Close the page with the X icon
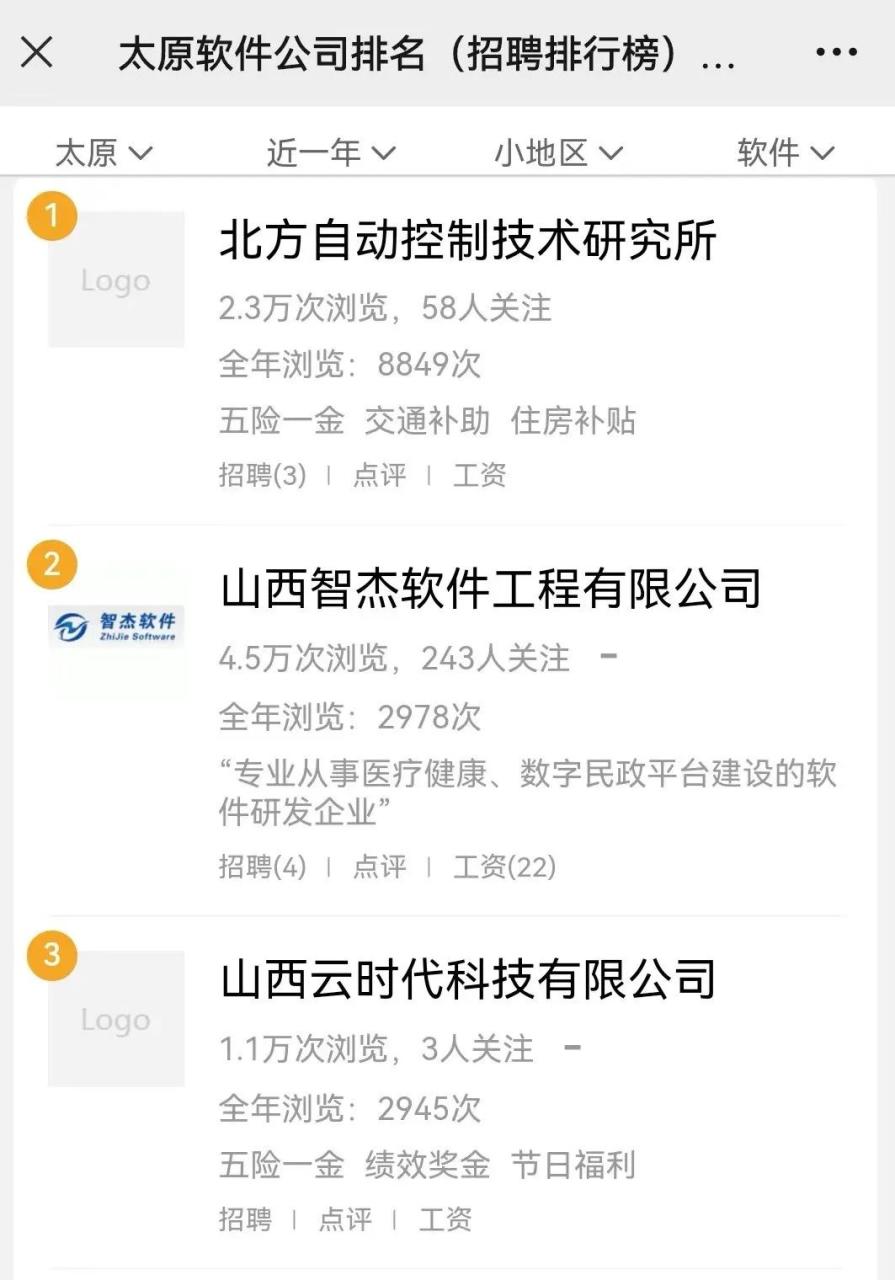Screen dimensions: 895x1280 click(x=36, y=53)
